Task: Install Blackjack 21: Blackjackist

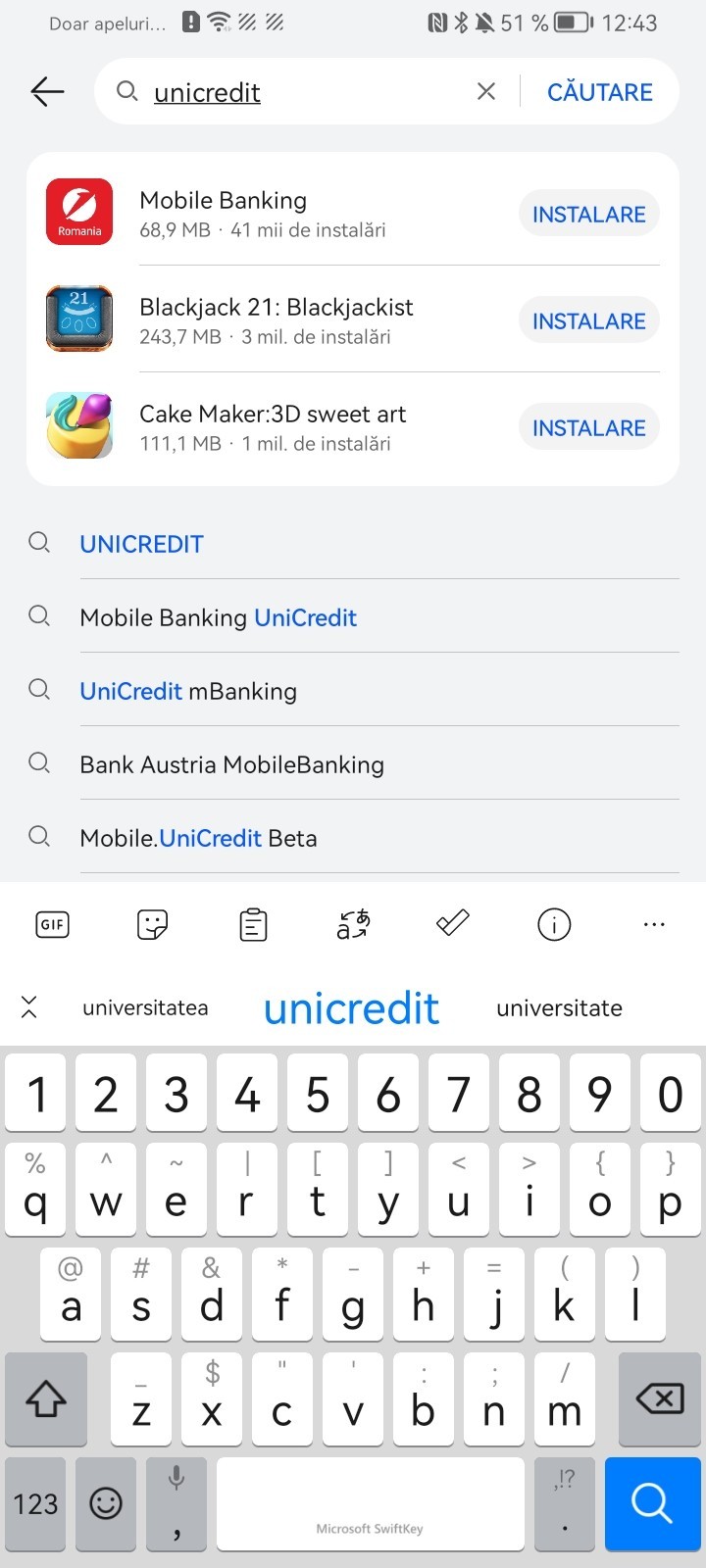Action: [588, 321]
